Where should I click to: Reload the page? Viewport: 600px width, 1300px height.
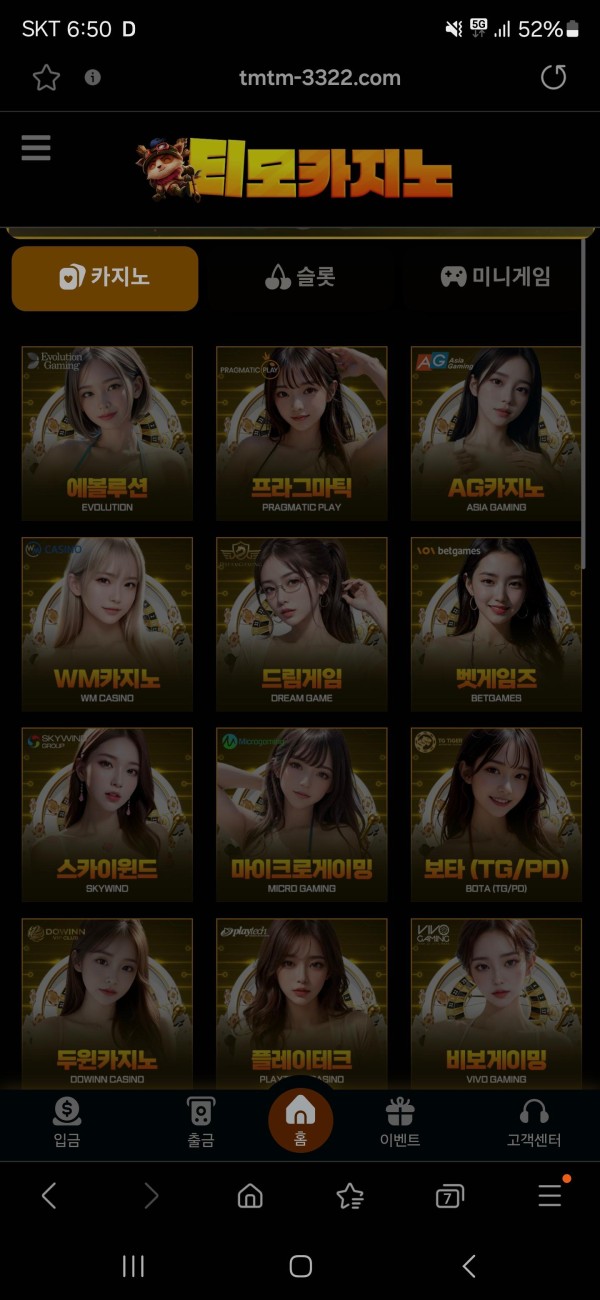pyautogui.click(x=553, y=78)
